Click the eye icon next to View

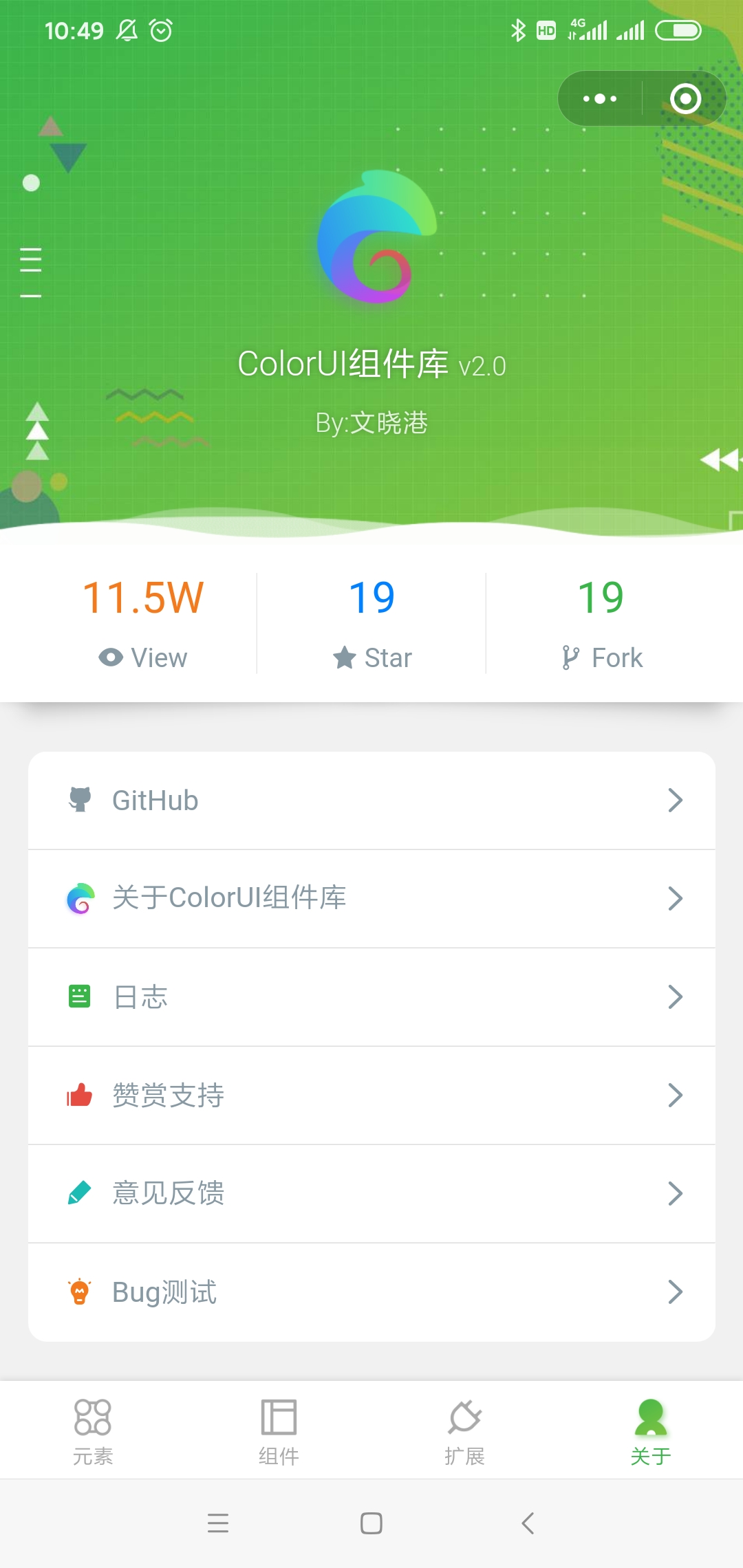pyautogui.click(x=110, y=657)
